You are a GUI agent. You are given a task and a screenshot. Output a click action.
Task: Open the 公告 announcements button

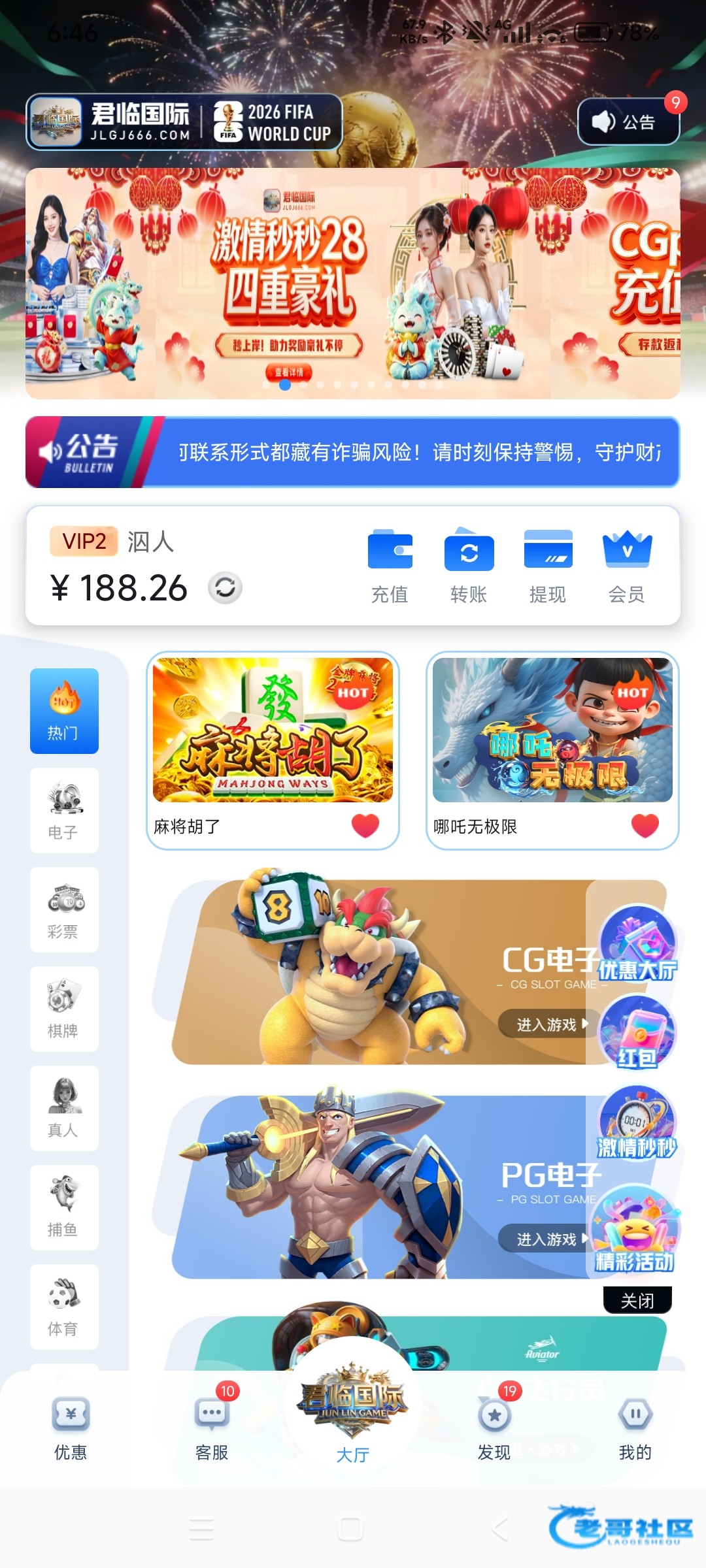pyautogui.click(x=628, y=122)
